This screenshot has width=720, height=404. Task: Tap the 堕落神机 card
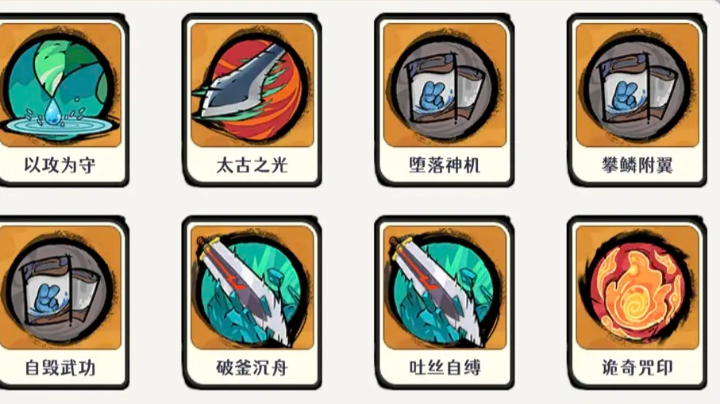(444, 100)
